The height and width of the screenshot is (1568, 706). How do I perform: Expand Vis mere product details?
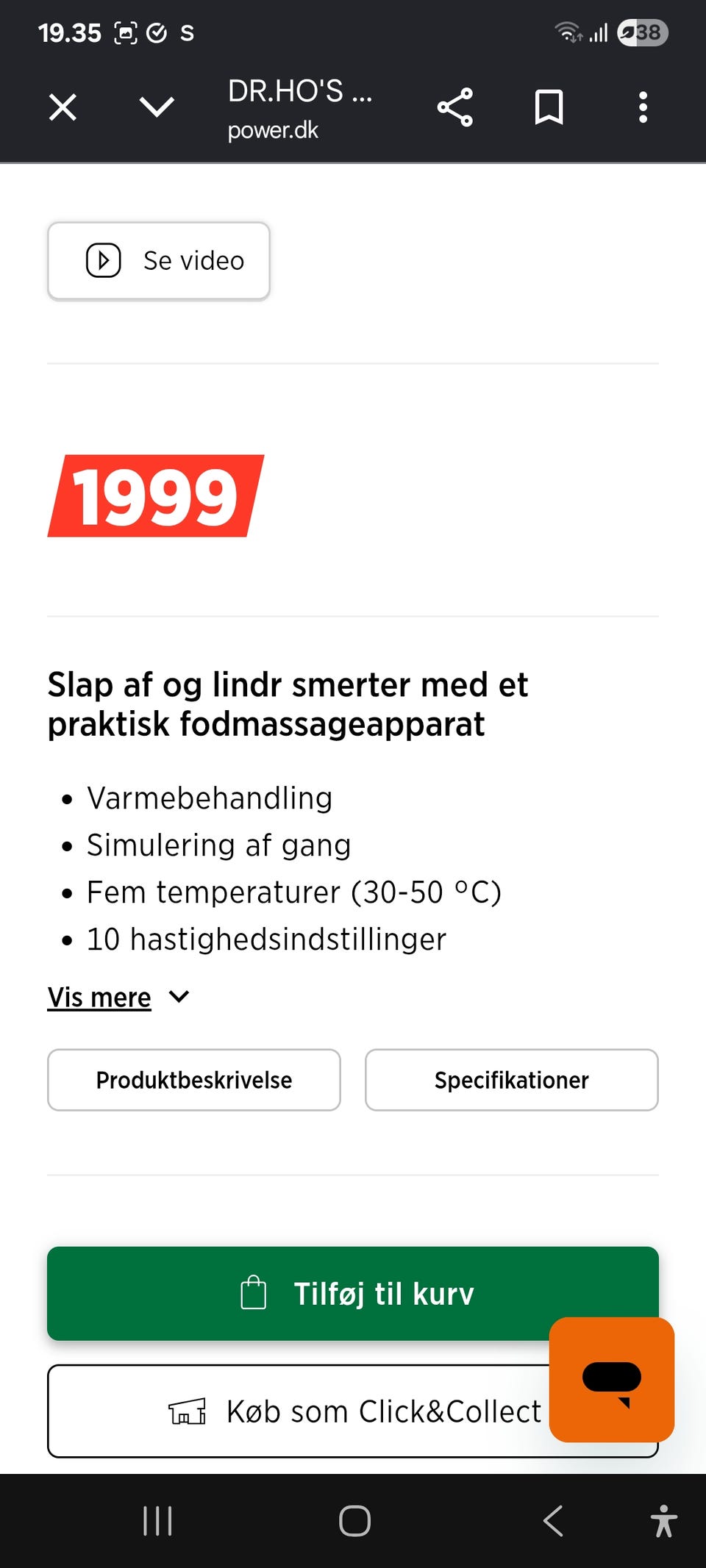[x=118, y=998]
